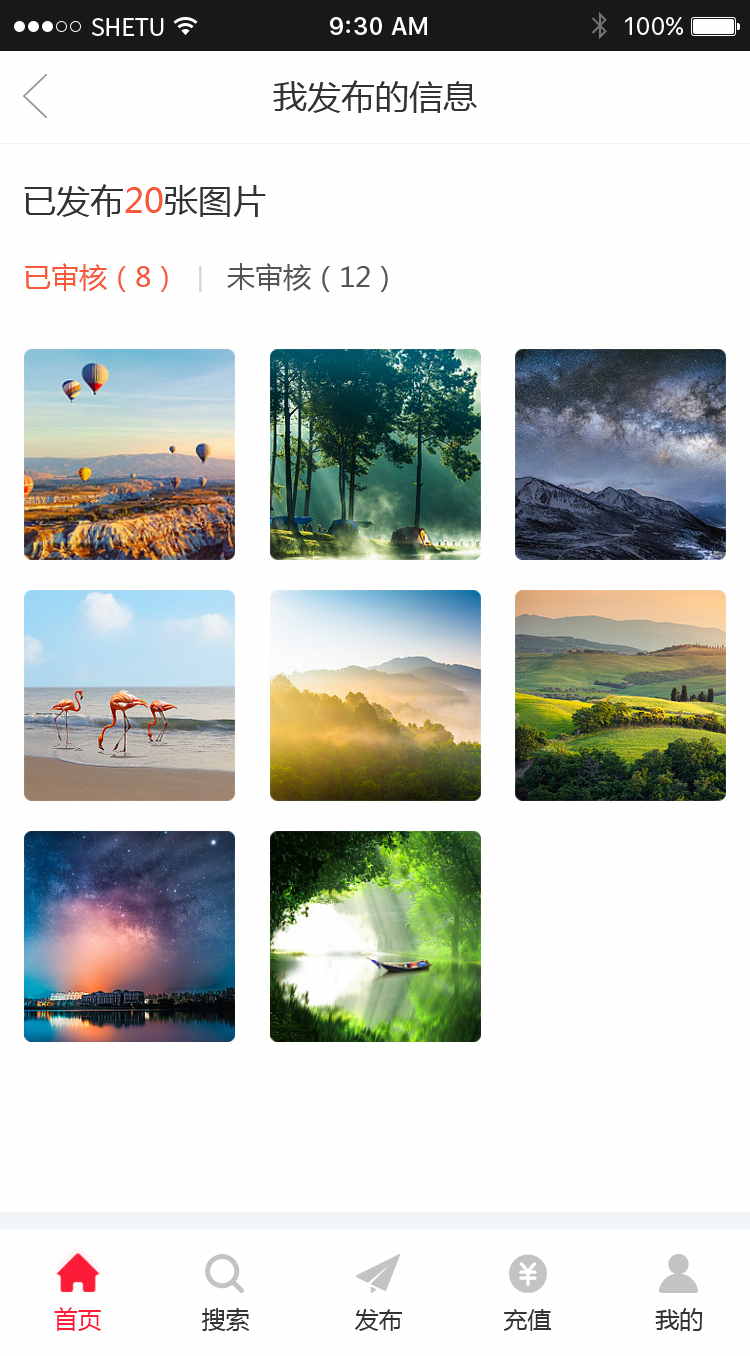View the starry sky over city photo
The height and width of the screenshot is (1356, 750).
tap(129, 936)
